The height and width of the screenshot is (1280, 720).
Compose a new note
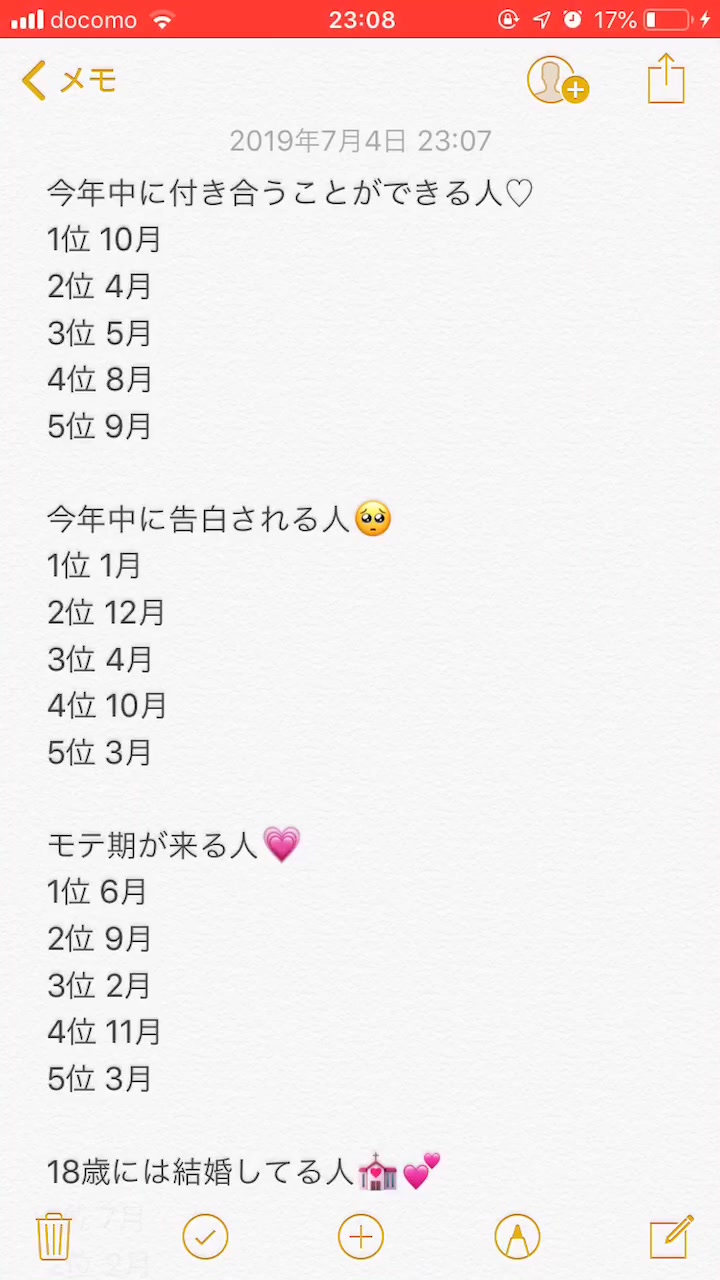click(671, 1237)
